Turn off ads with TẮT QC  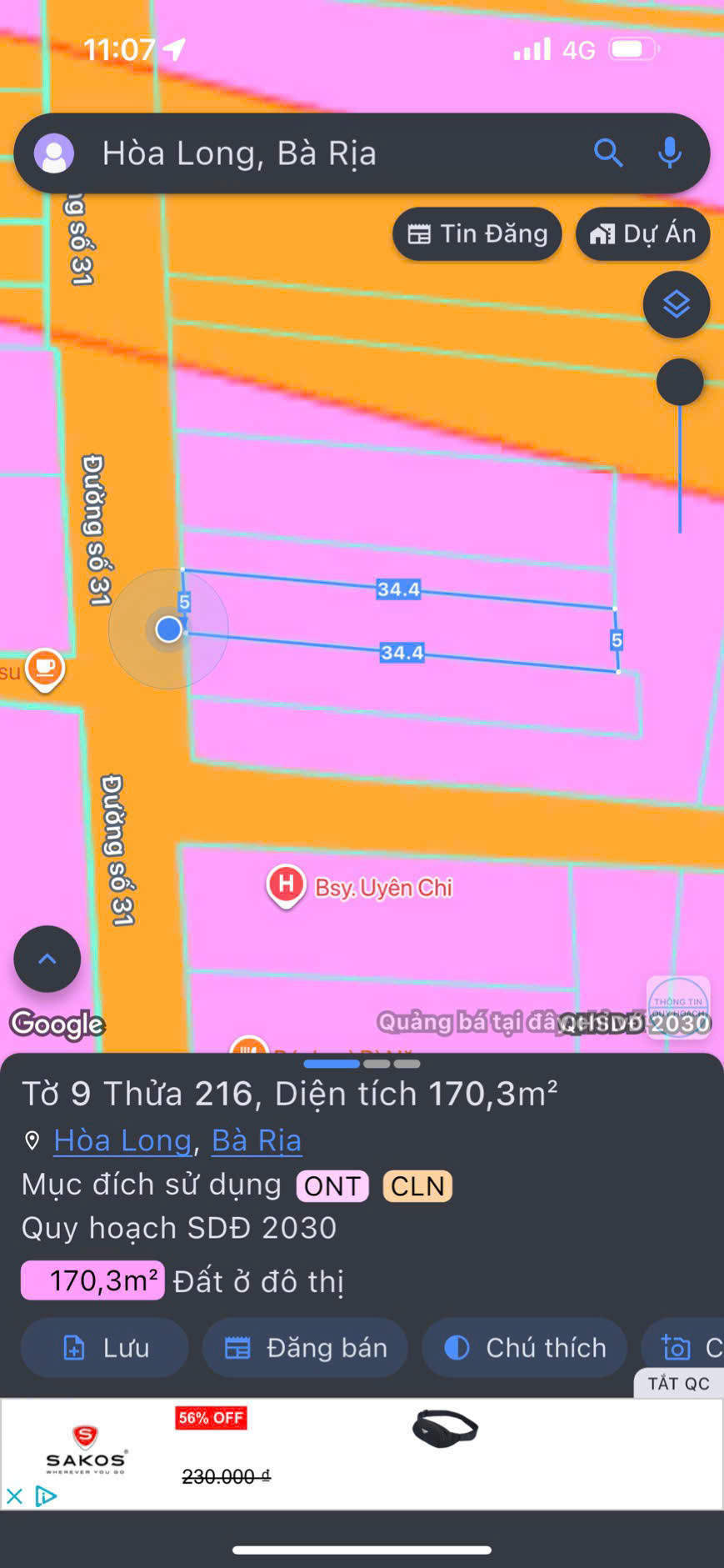[678, 1384]
